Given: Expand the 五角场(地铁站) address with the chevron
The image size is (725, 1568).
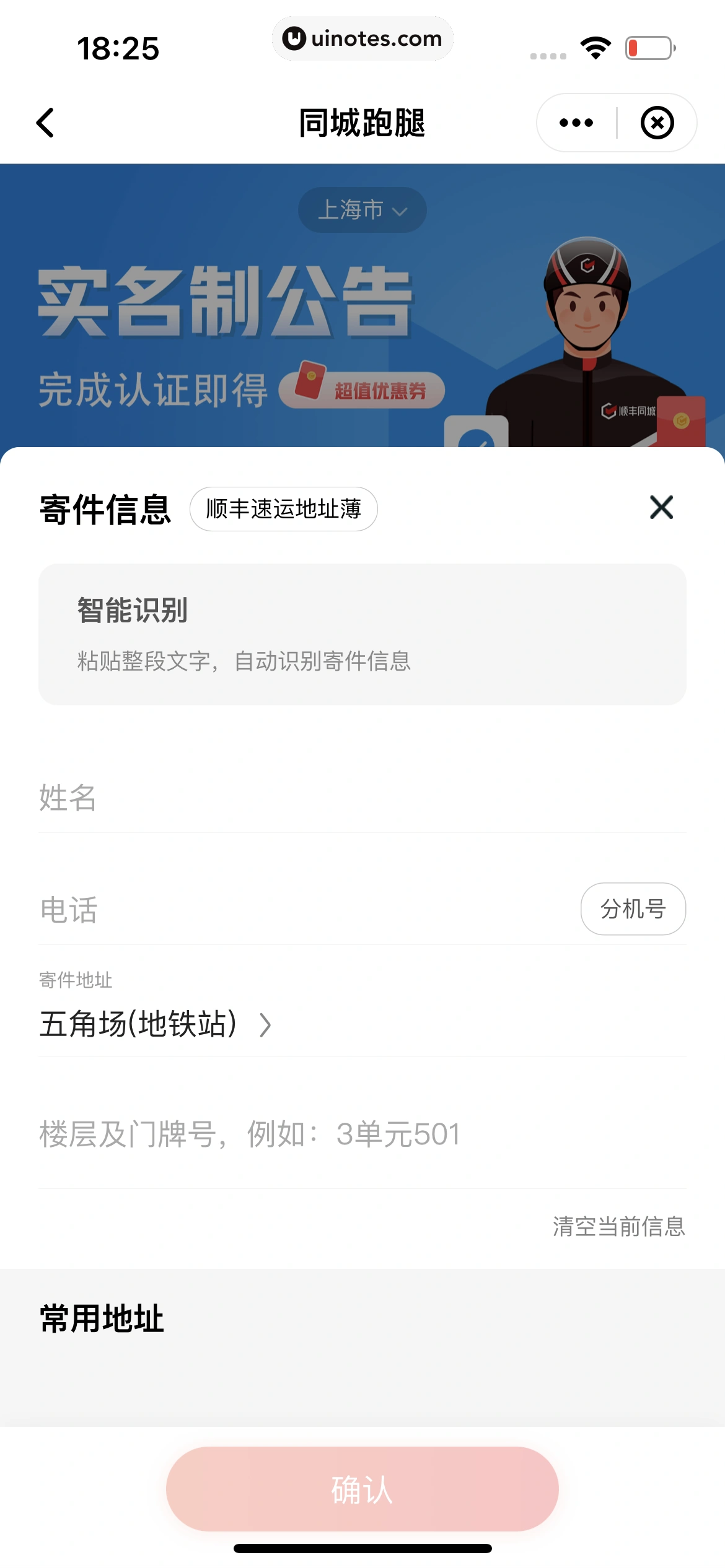Looking at the screenshot, I should [x=265, y=1023].
